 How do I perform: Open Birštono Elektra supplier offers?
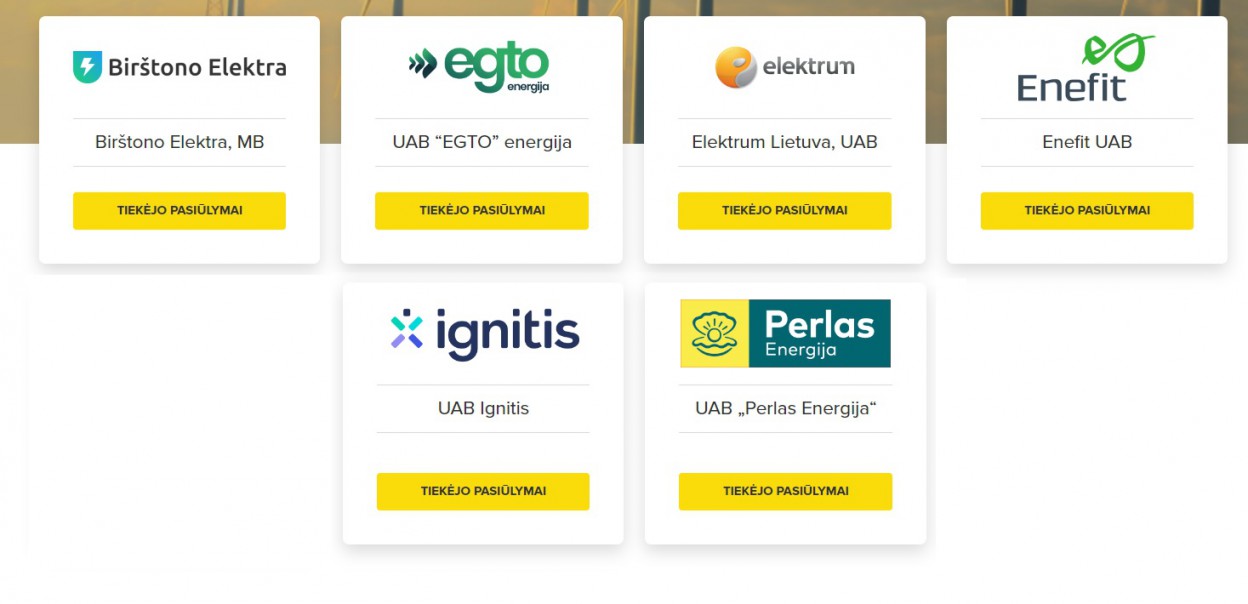tap(179, 211)
